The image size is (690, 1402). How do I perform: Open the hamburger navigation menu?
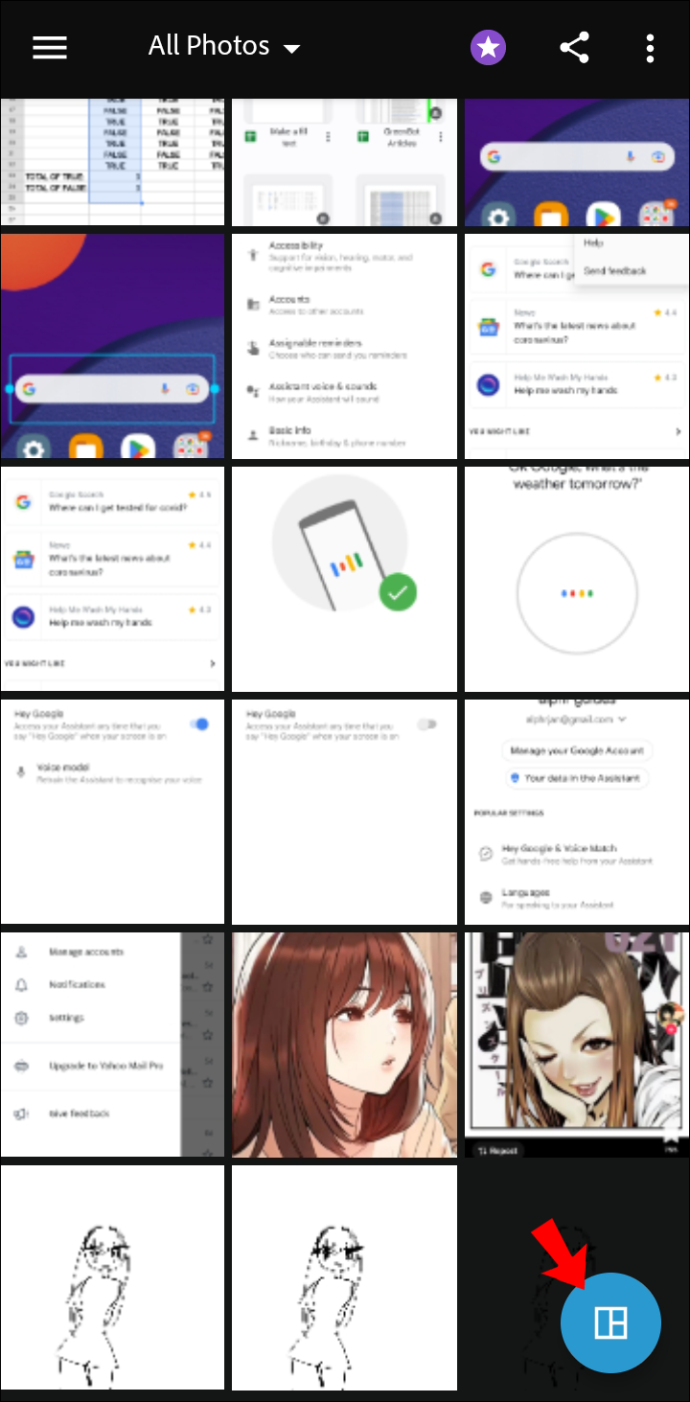50,47
